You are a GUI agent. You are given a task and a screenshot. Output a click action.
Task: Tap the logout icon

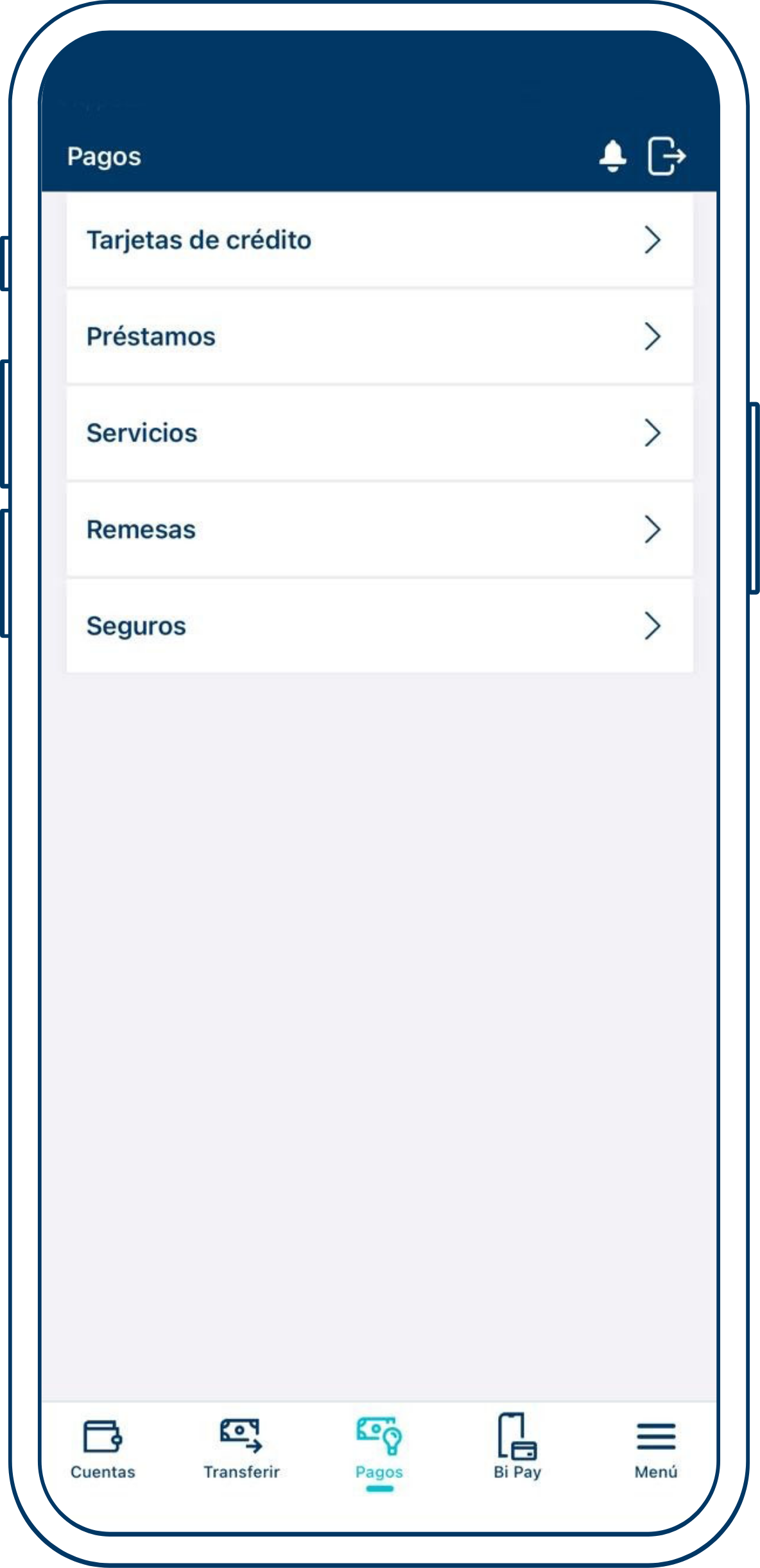pos(666,156)
